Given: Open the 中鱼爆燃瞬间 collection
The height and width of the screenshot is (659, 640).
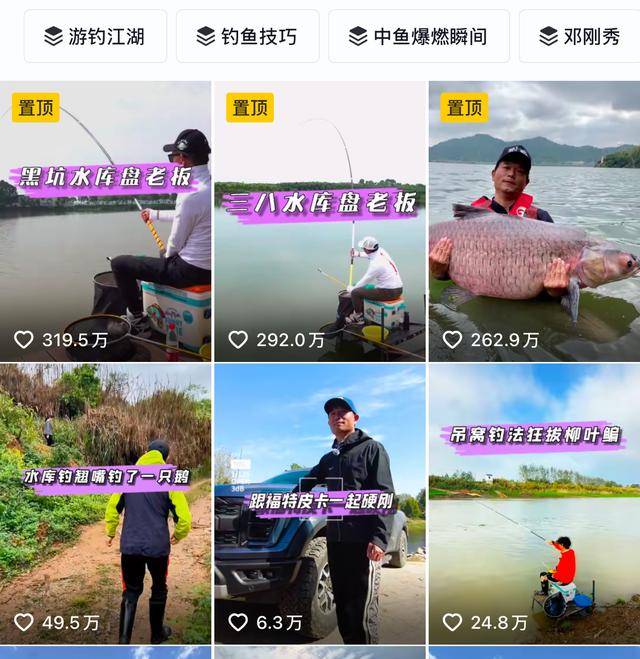Looking at the screenshot, I should coord(418,37).
